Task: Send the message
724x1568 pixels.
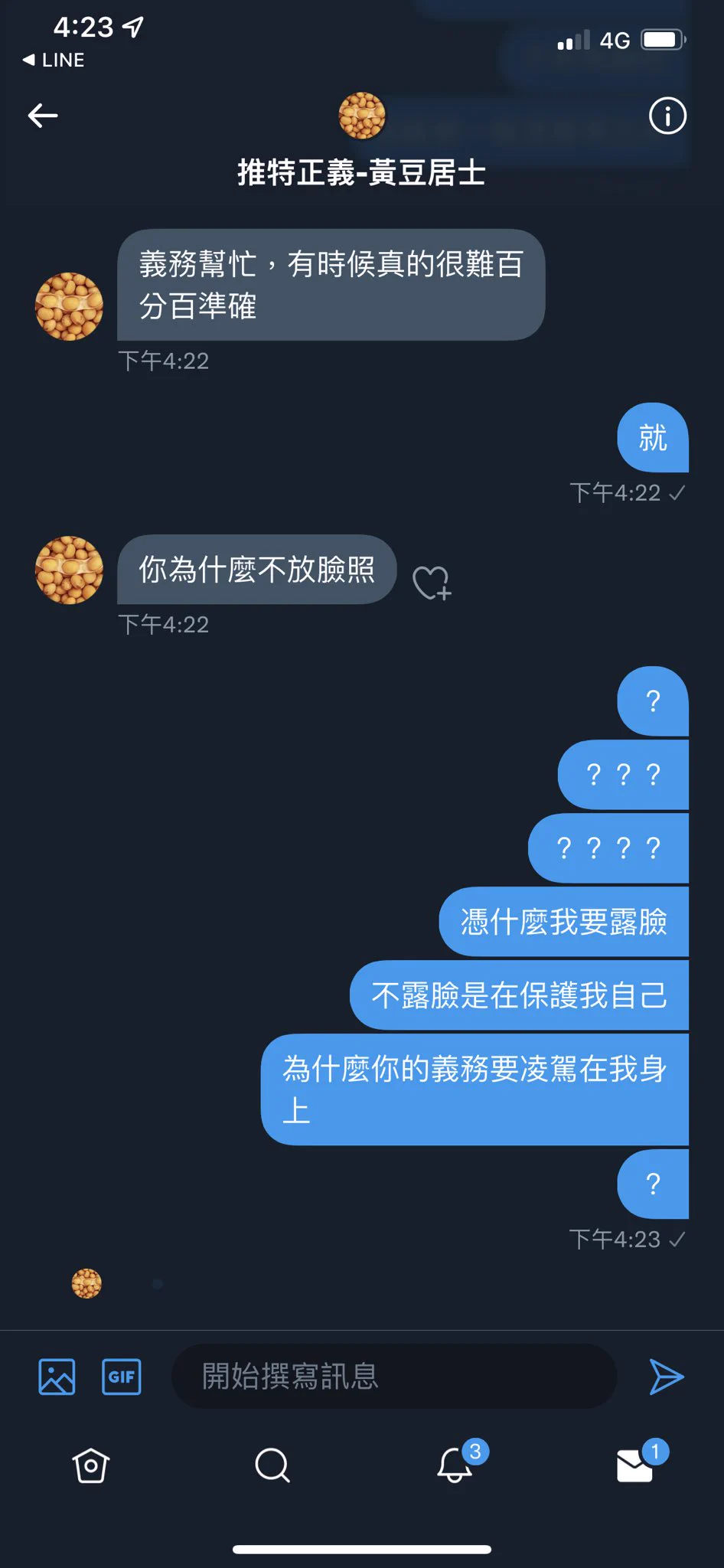Action: tap(666, 1377)
